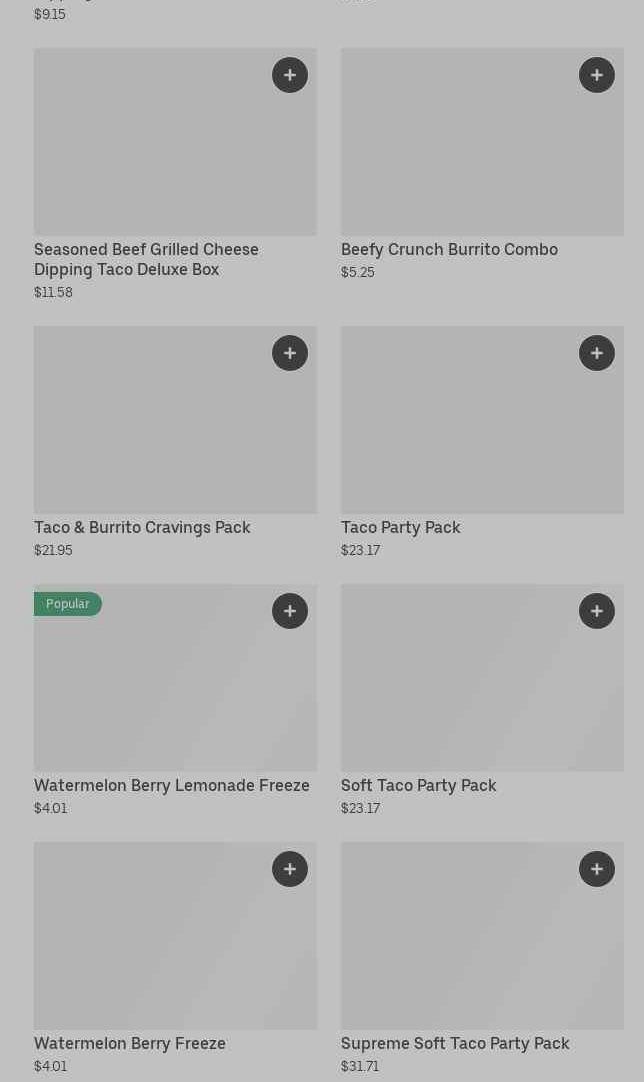Add Beefy Crunch Burrito Combo to cart

pyautogui.click(x=597, y=75)
